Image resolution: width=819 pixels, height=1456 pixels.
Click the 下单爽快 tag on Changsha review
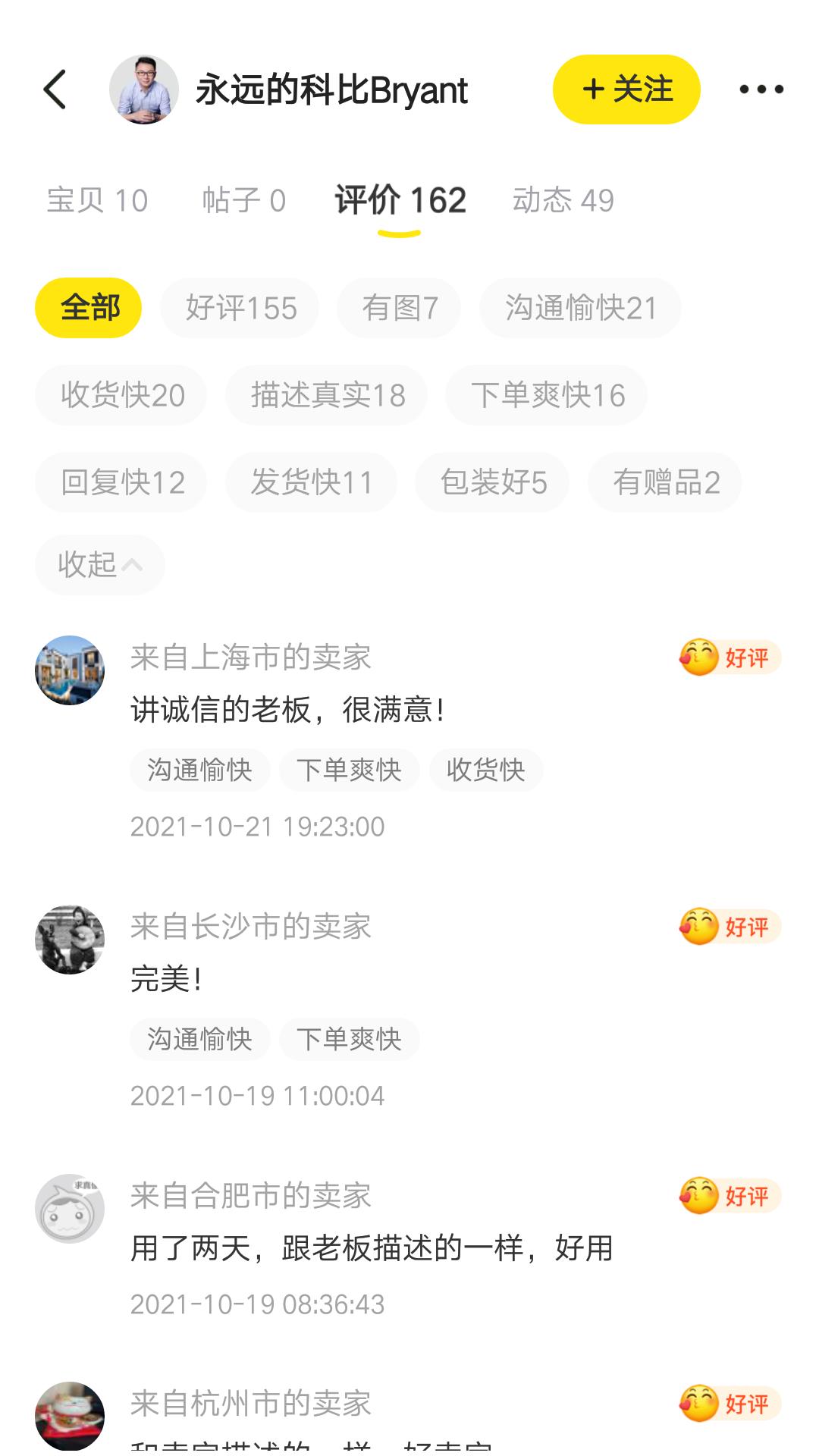[349, 1040]
